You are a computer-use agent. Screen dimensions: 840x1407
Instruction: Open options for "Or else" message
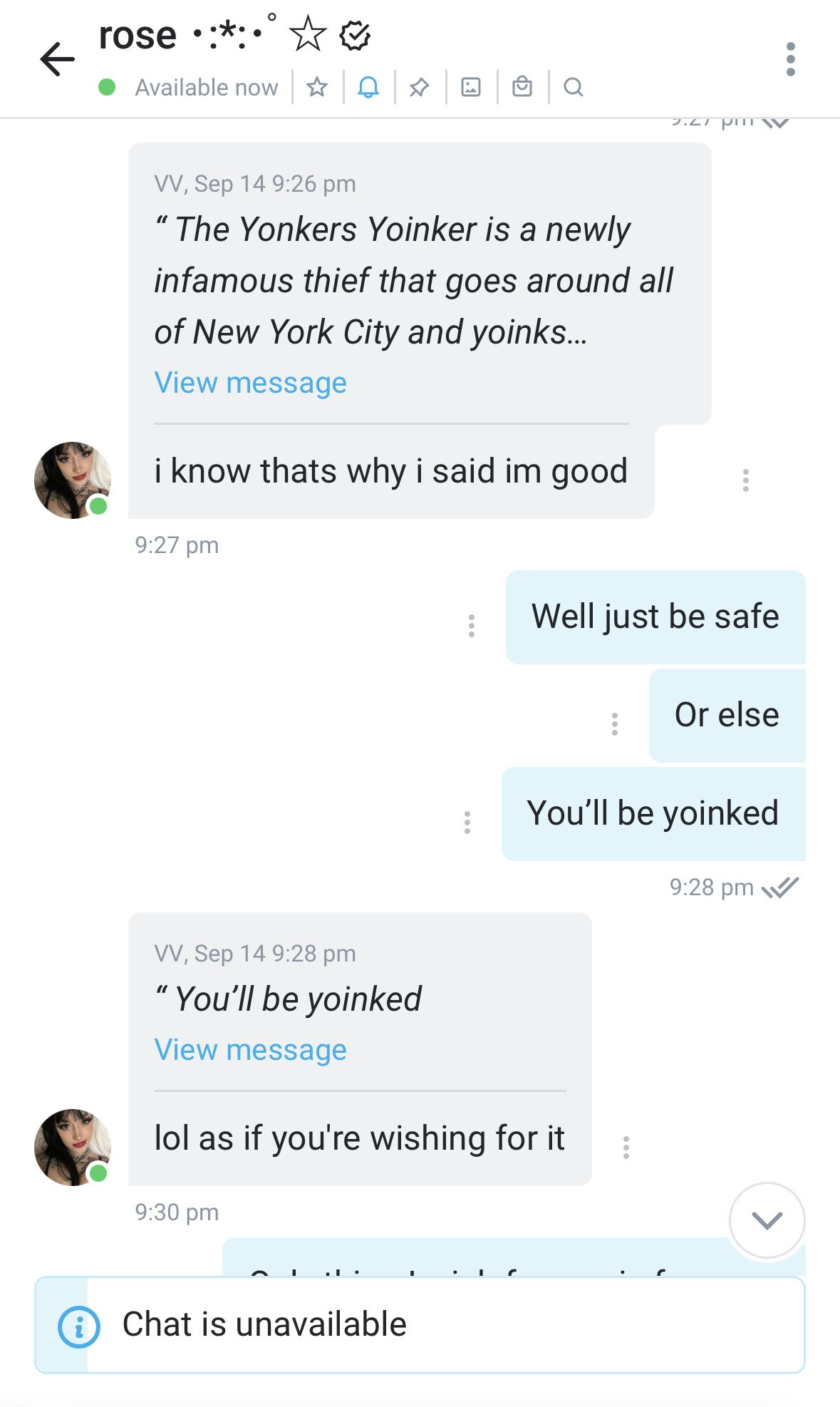pyautogui.click(x=614, y=723)
